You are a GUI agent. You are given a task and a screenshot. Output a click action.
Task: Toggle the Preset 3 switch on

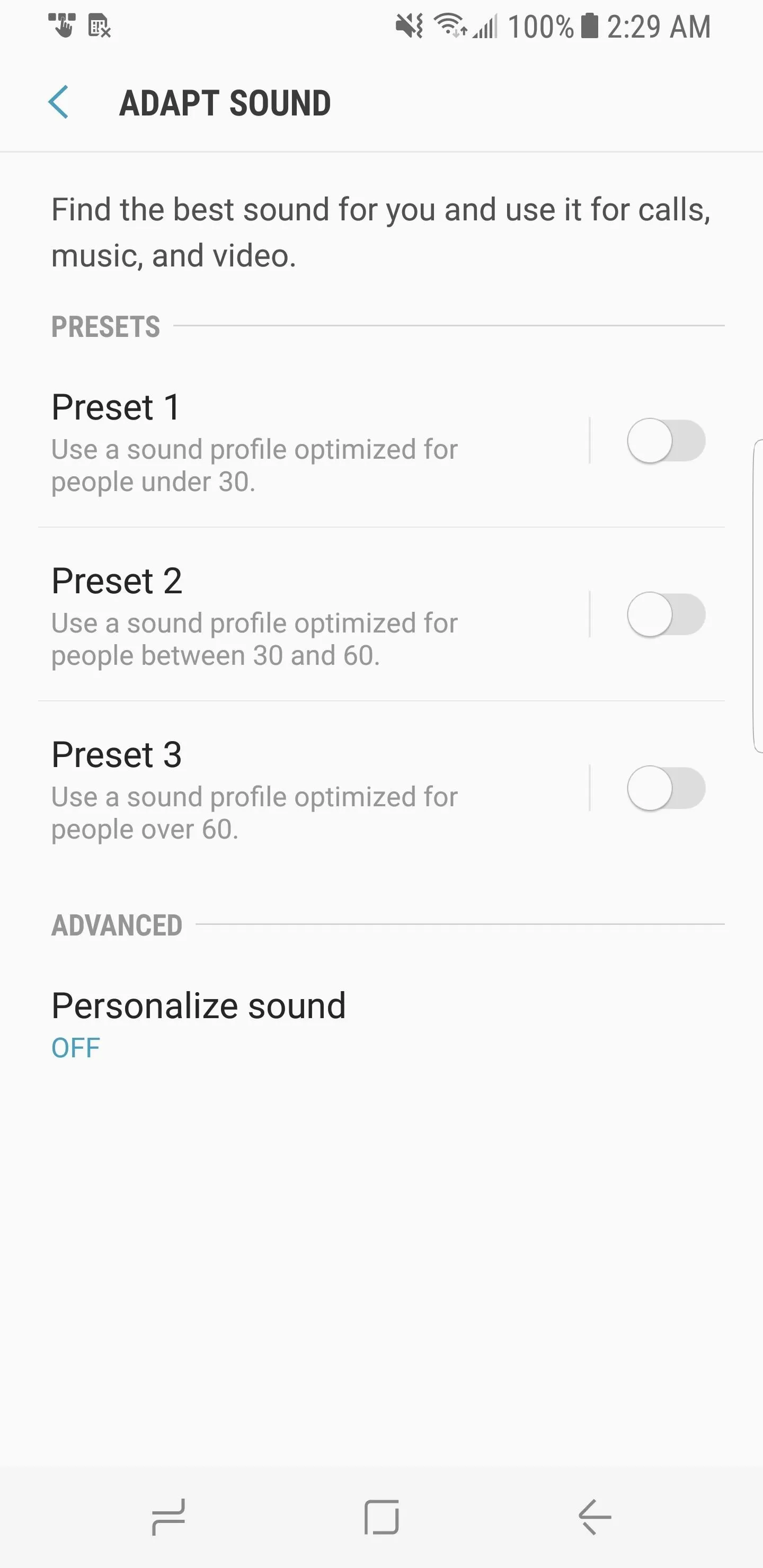[x=666, y=788]
